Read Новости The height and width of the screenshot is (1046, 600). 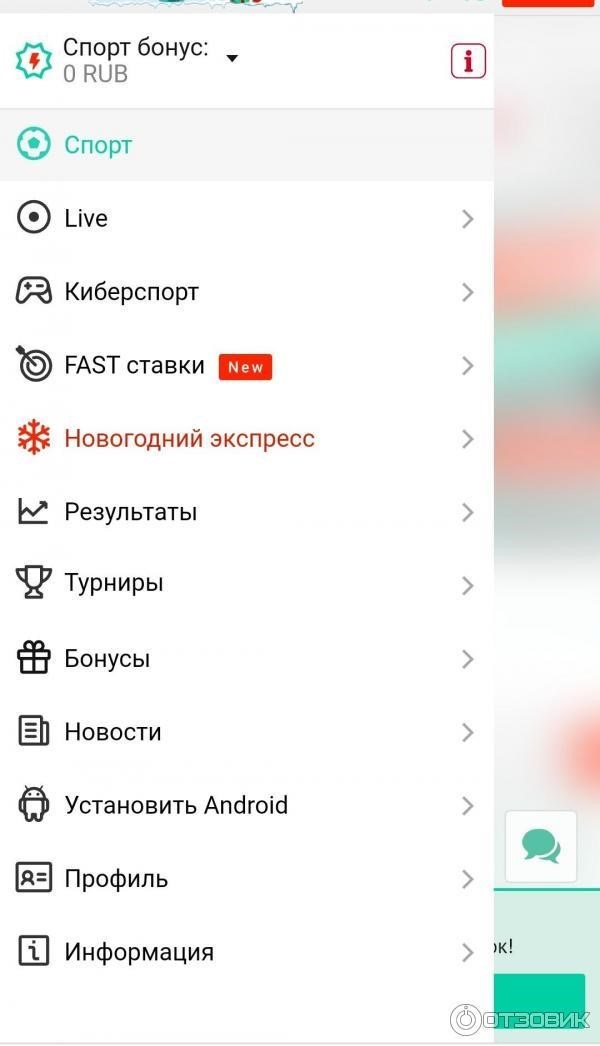pos(112,732)
